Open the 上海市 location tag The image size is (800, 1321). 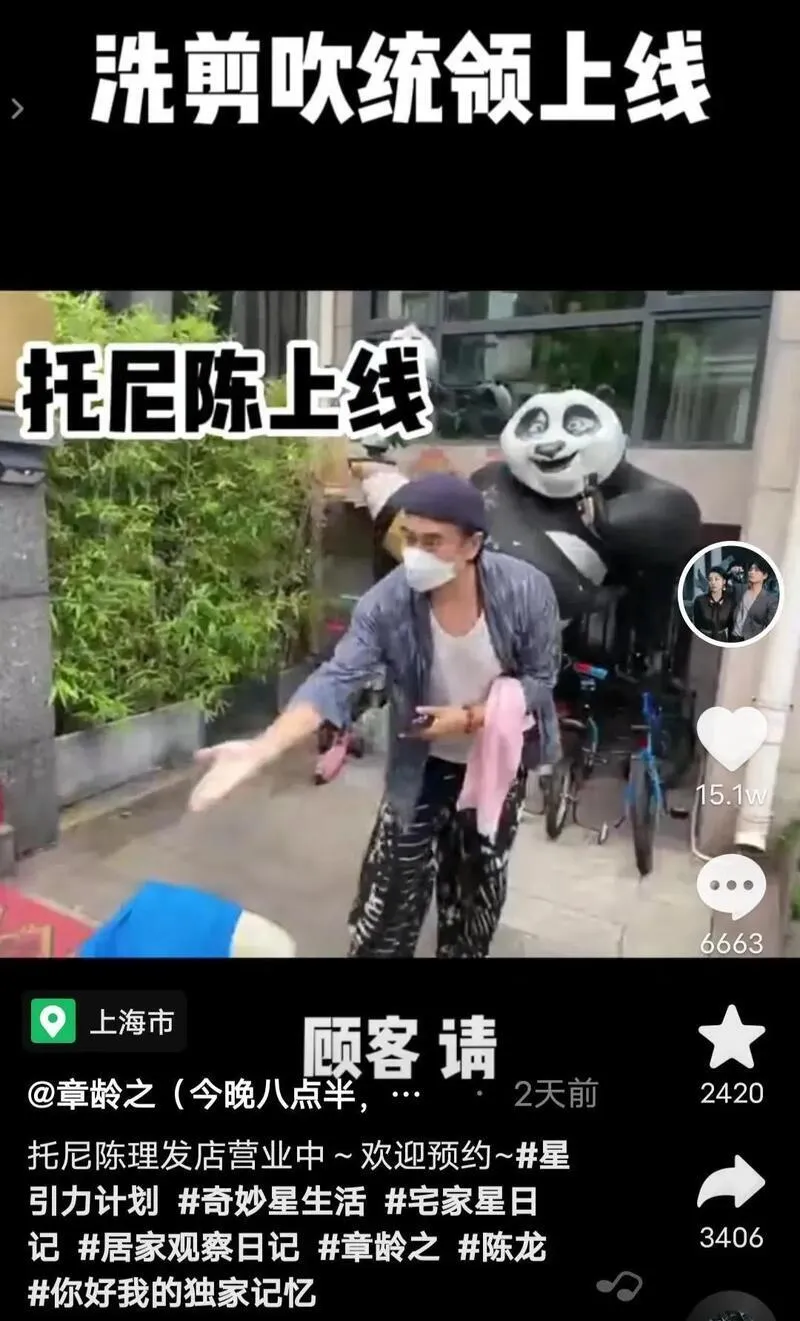click(105, 1021)
